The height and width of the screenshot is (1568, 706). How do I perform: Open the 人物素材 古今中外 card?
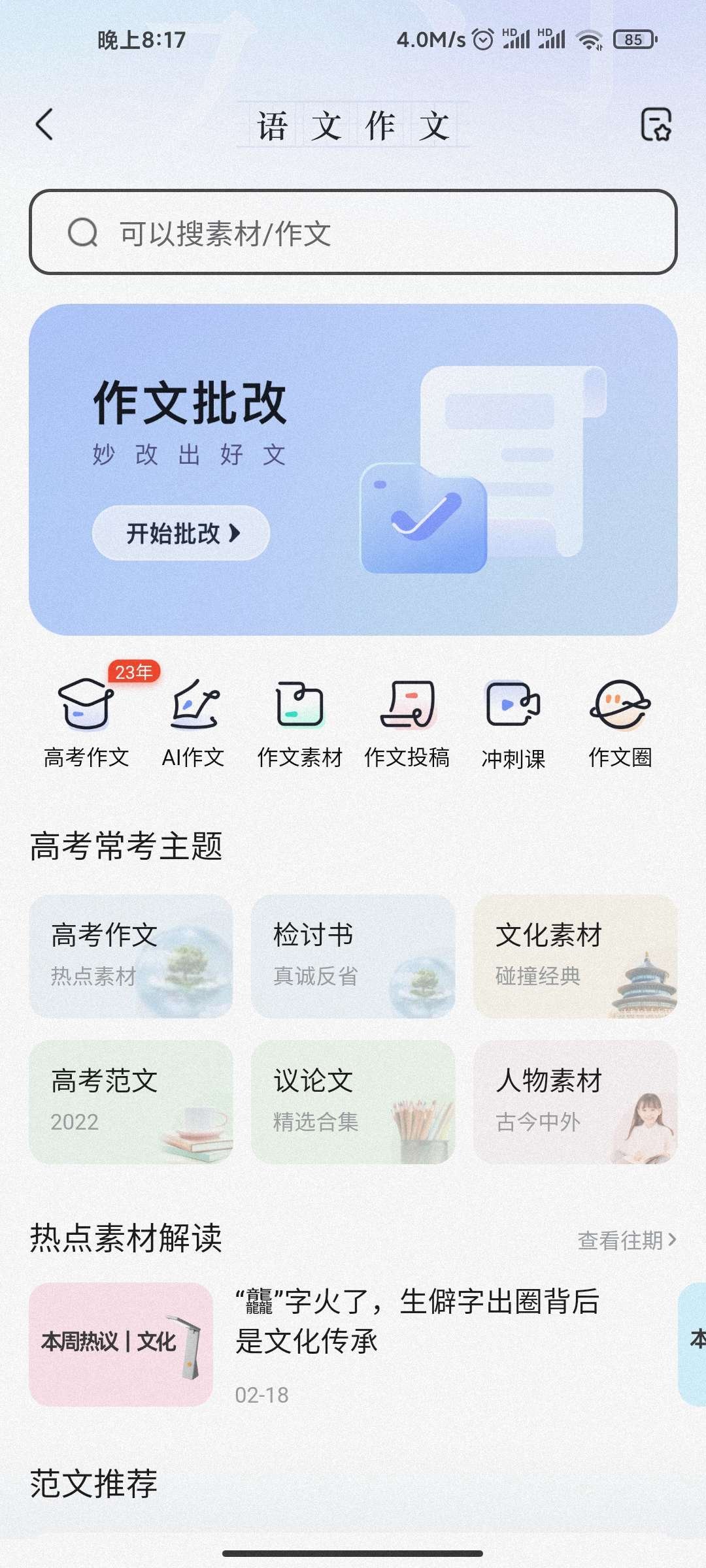[x=575, y=1102]
